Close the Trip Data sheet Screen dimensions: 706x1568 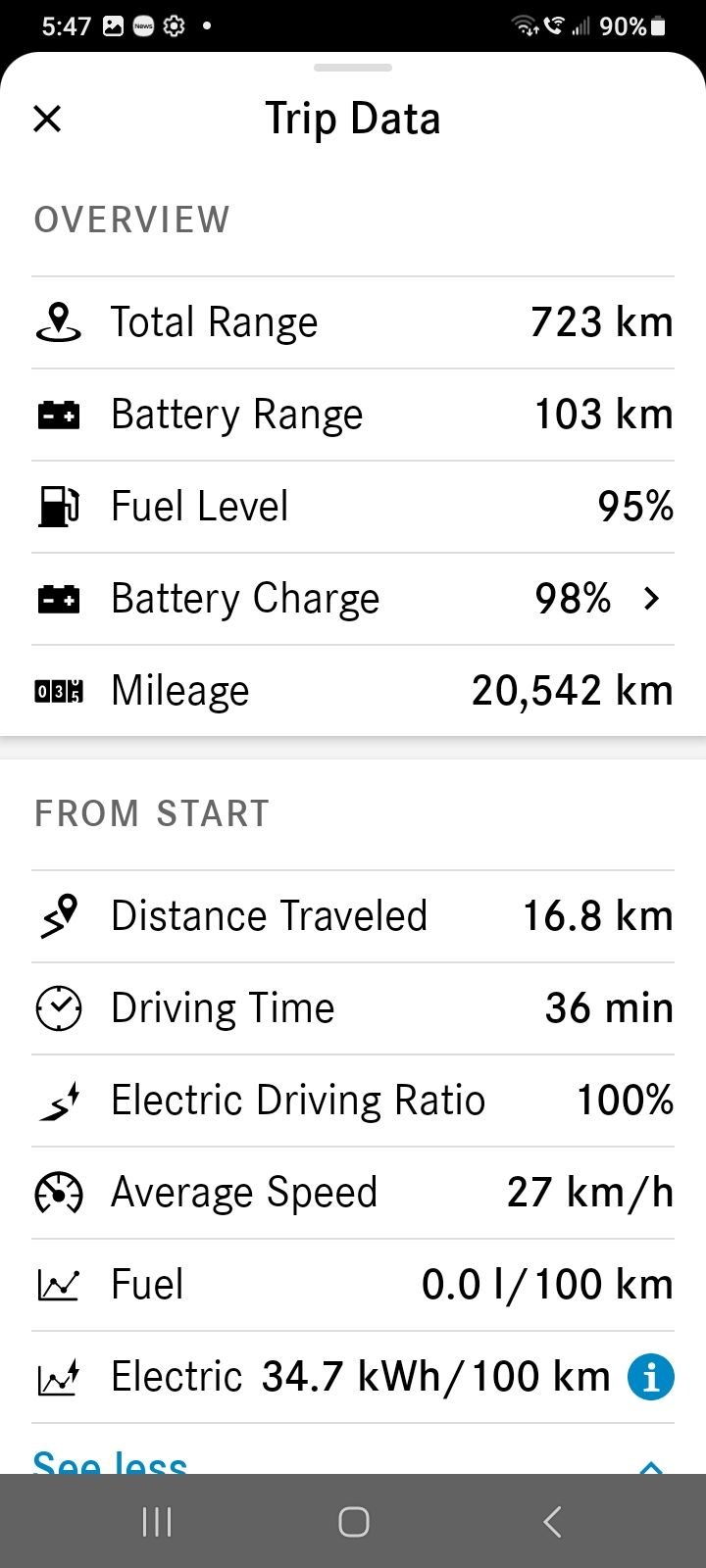click(x=47, y=119)
